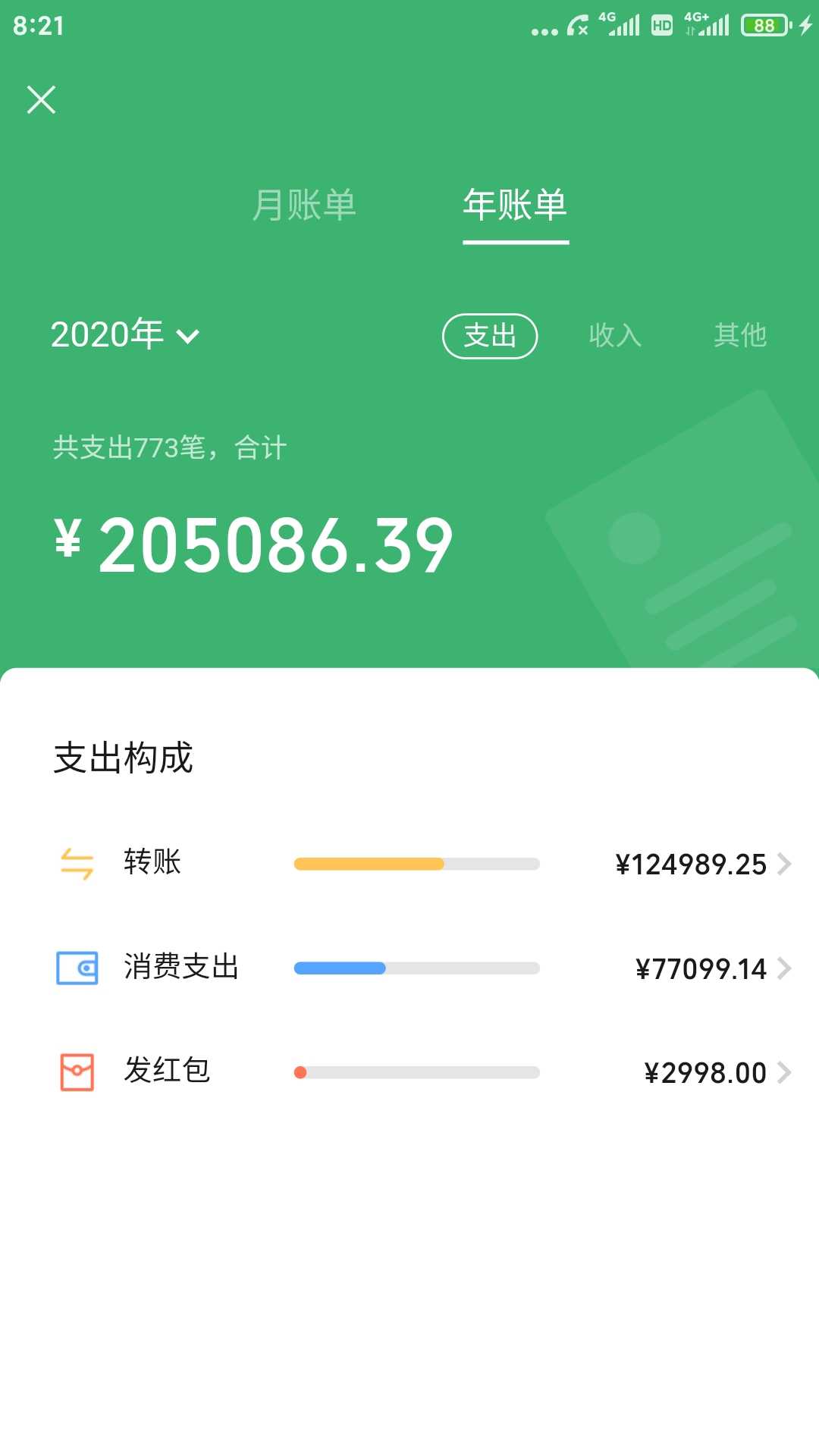
Task: Select the 年账单 tab
Action: (x=516, y=206)
